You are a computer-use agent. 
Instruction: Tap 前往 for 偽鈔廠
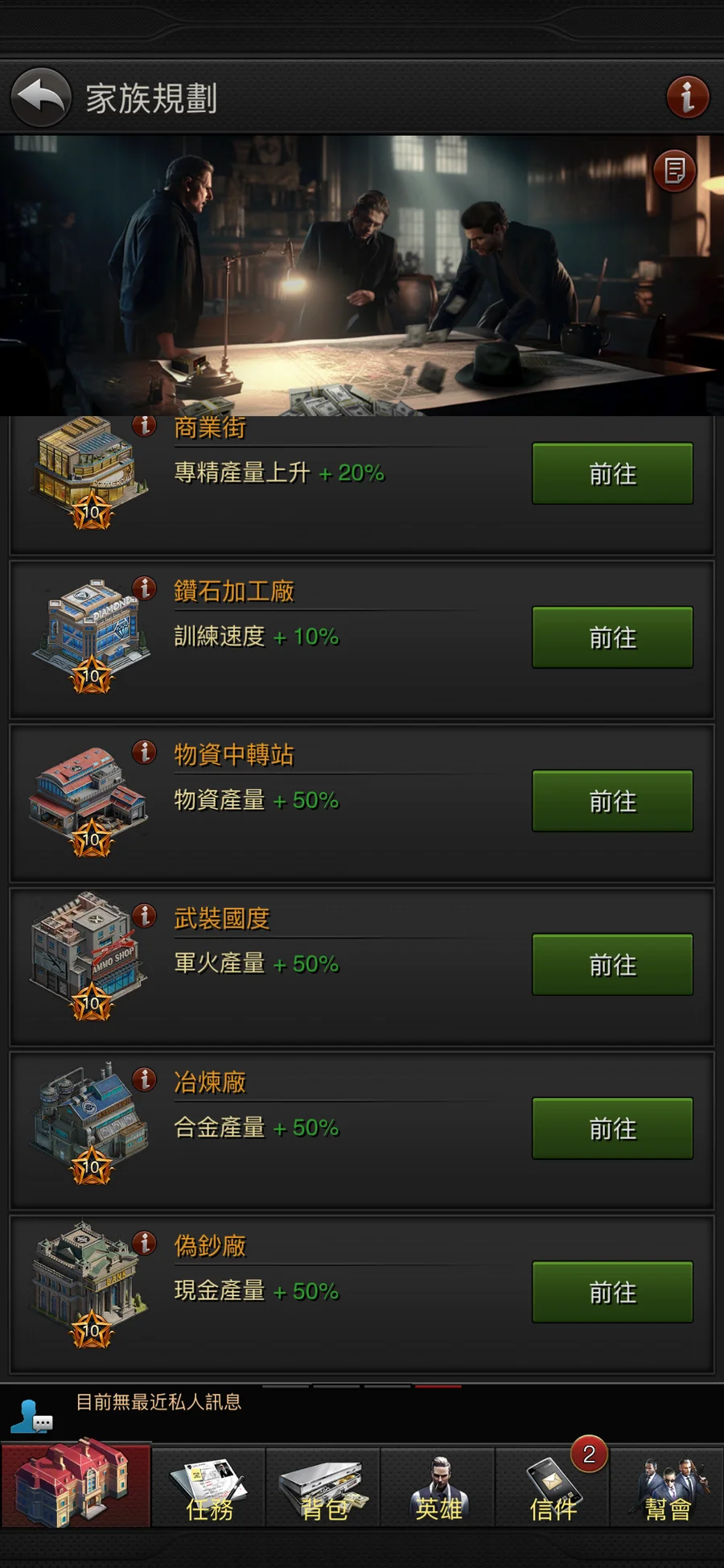(x=612, y=1292)
